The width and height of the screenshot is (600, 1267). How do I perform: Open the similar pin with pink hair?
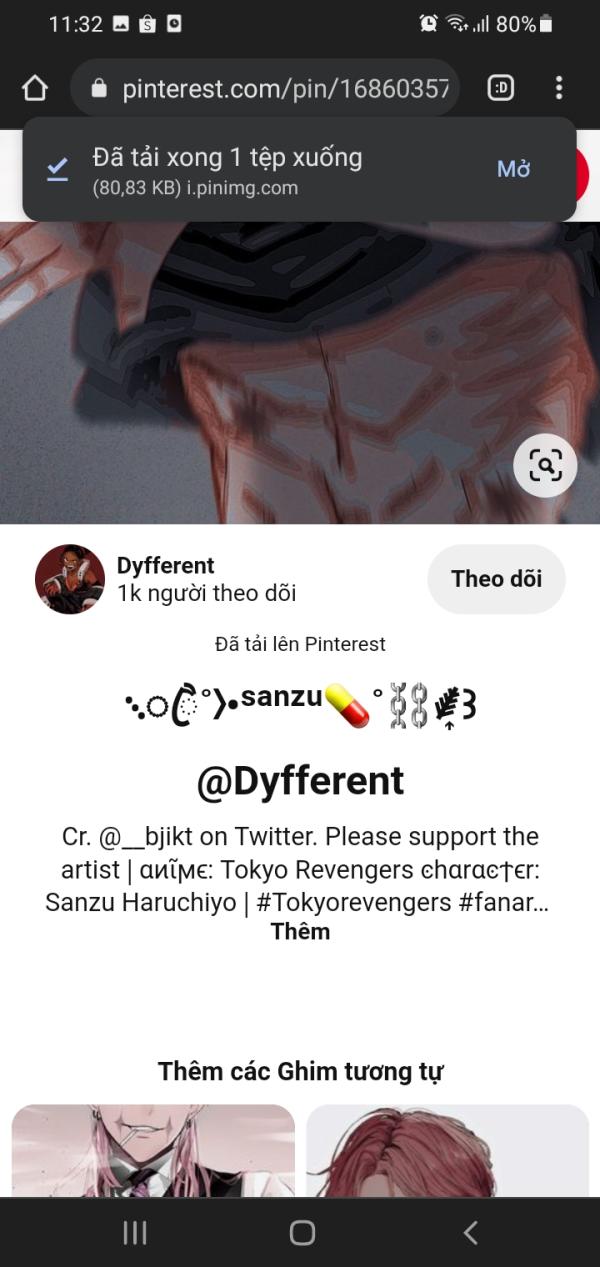click(153, 1150)
